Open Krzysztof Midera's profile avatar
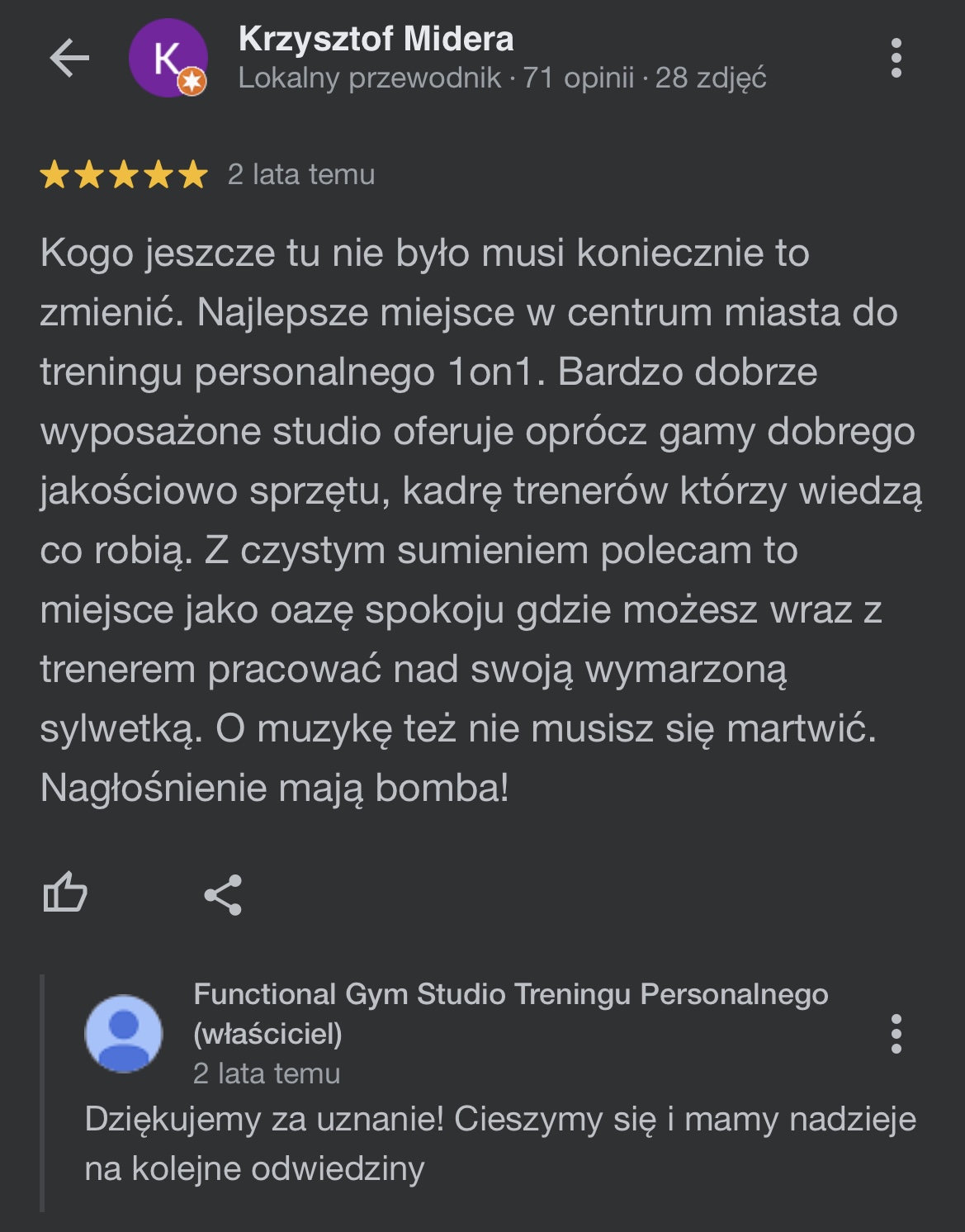The image size is (965, 1232). (168, 59)
